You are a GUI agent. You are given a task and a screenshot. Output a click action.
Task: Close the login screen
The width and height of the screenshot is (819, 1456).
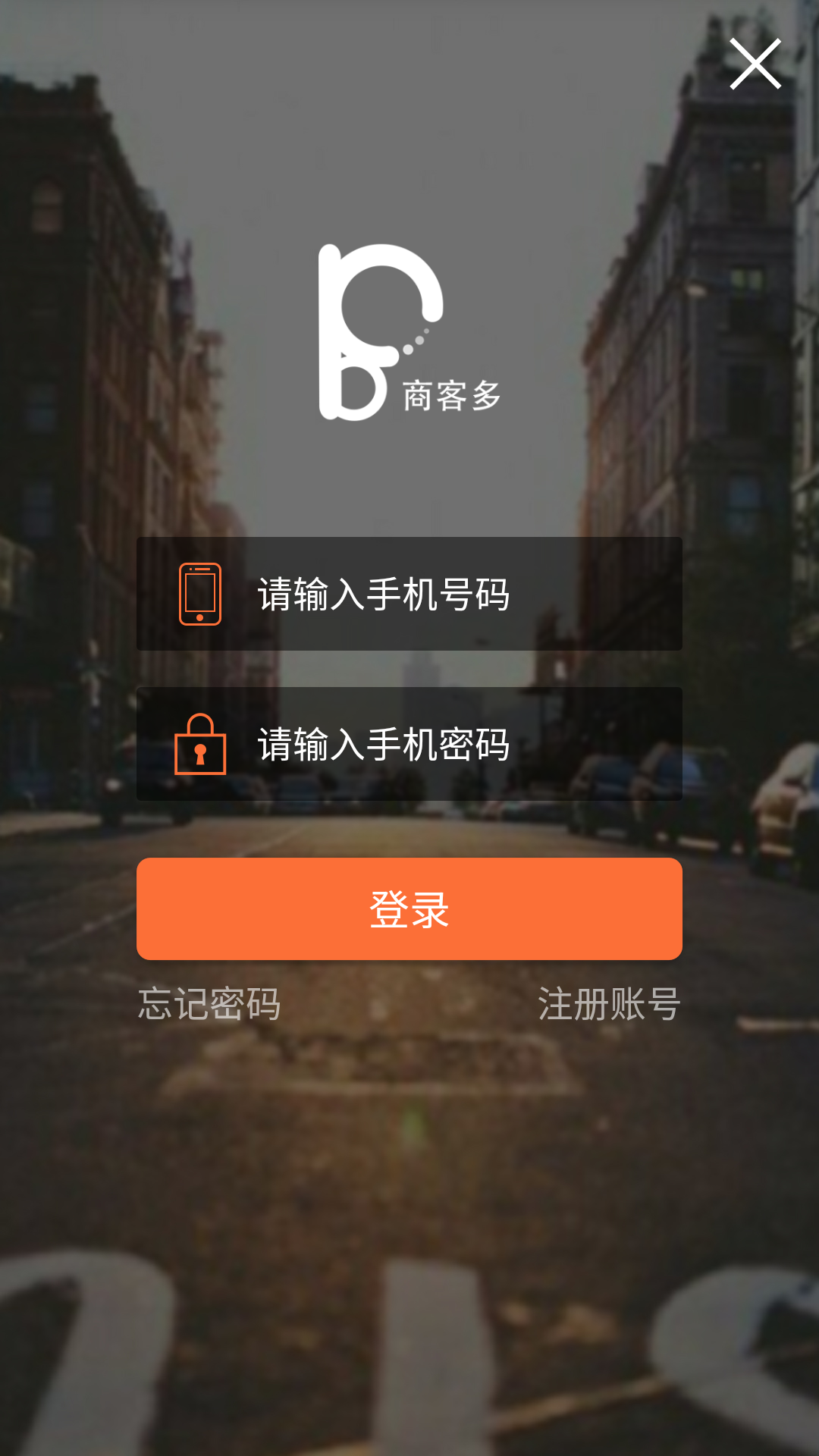(755, 64)
